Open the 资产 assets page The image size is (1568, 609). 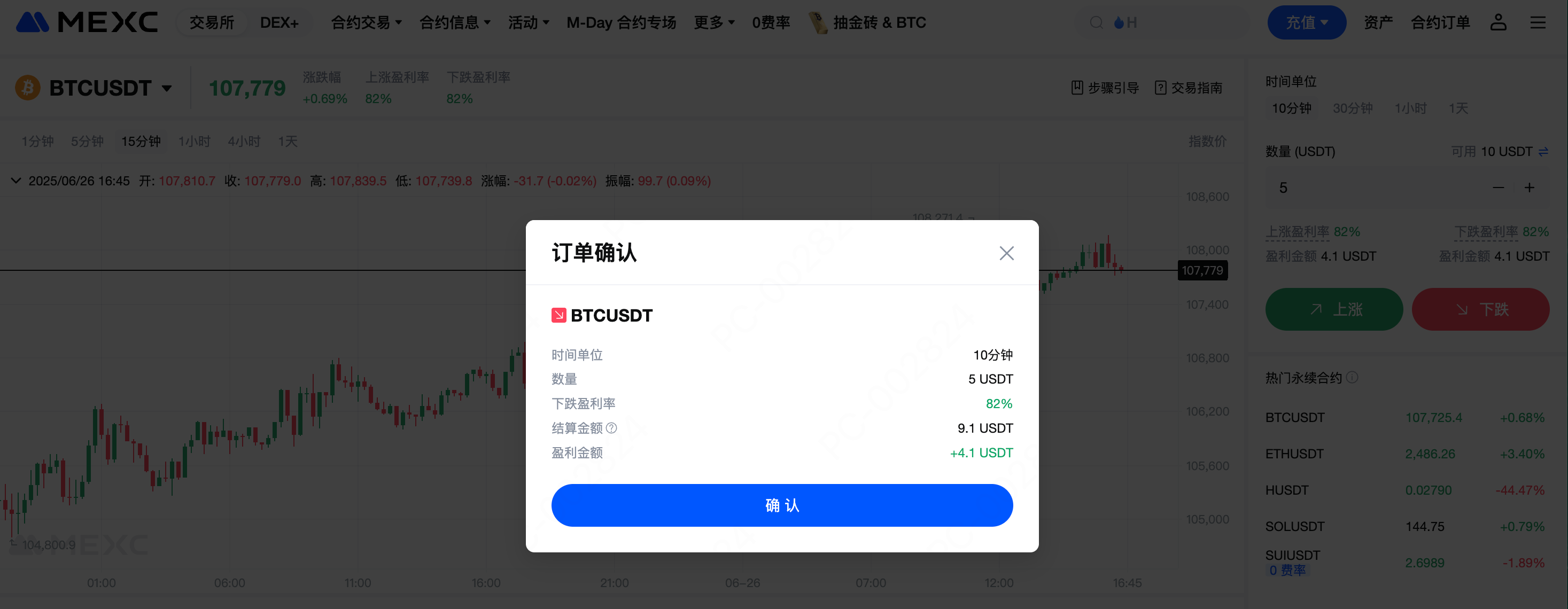pyautogui.click(x=1378, y=22)
